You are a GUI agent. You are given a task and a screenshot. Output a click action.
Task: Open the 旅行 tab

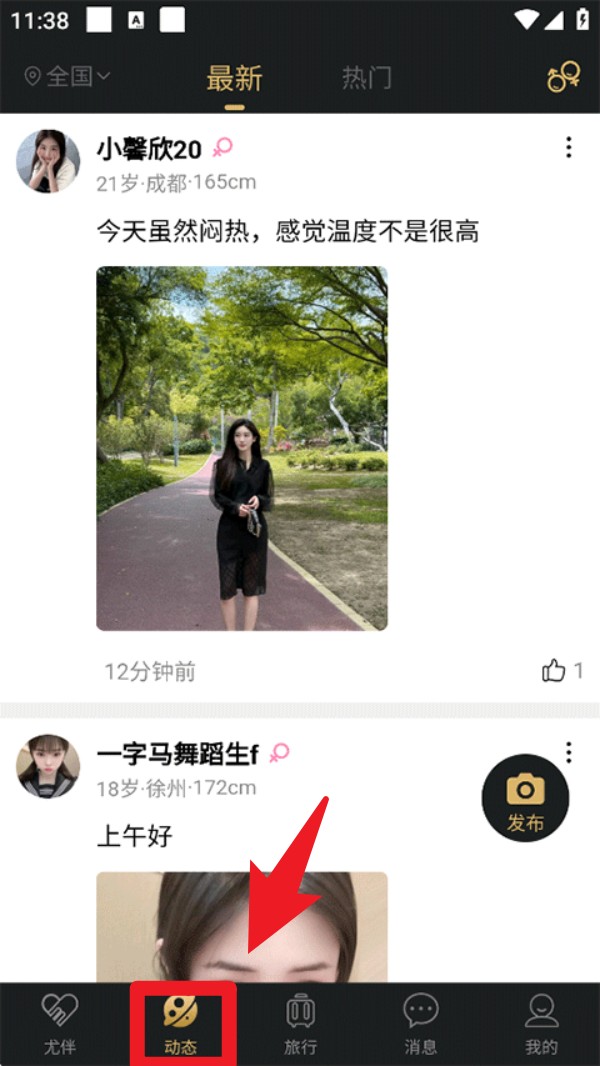coord(300,1024)
